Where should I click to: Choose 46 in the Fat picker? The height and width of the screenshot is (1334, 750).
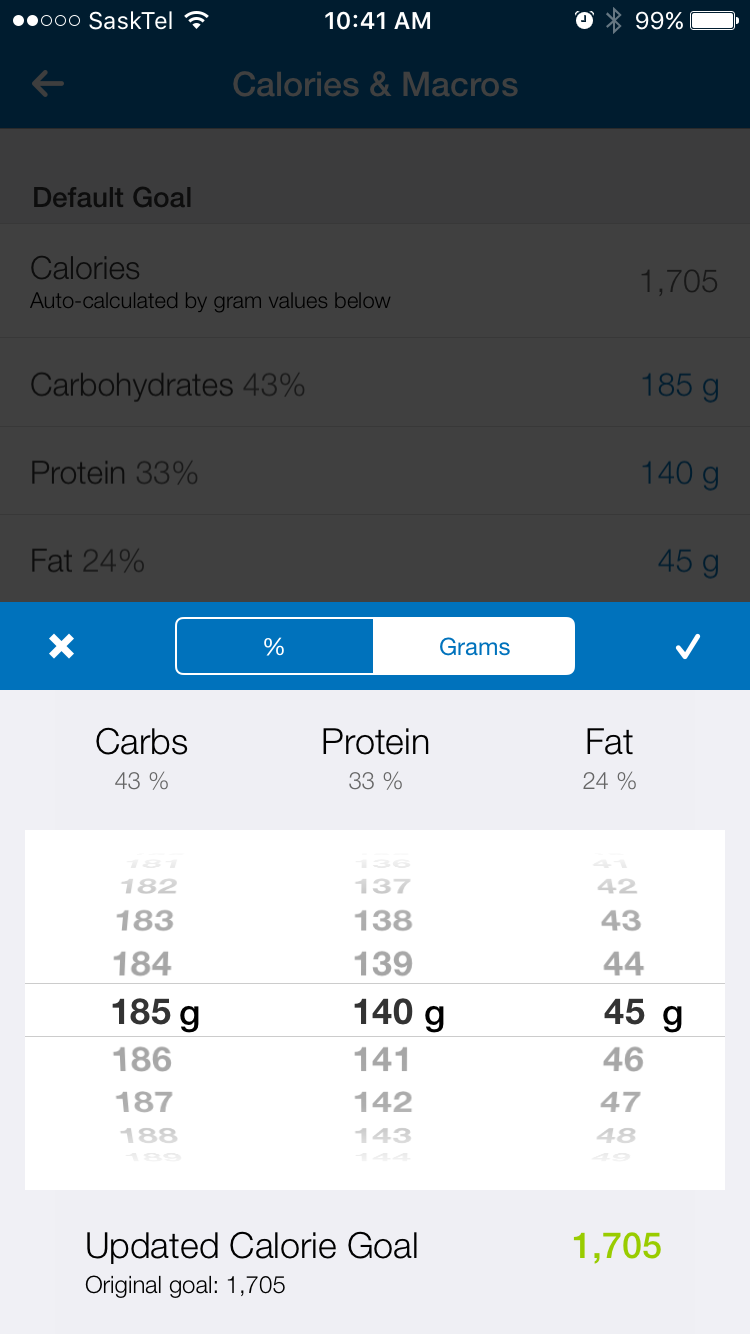click(623, 1059)
